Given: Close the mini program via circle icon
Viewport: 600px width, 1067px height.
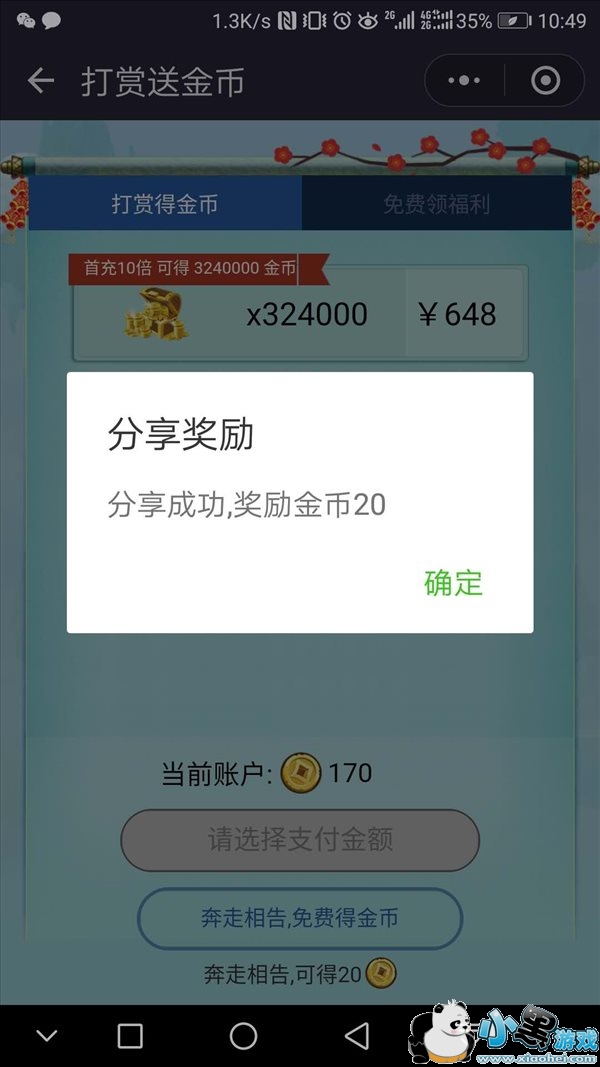Looking at the screenshot, I should point(545,81).
